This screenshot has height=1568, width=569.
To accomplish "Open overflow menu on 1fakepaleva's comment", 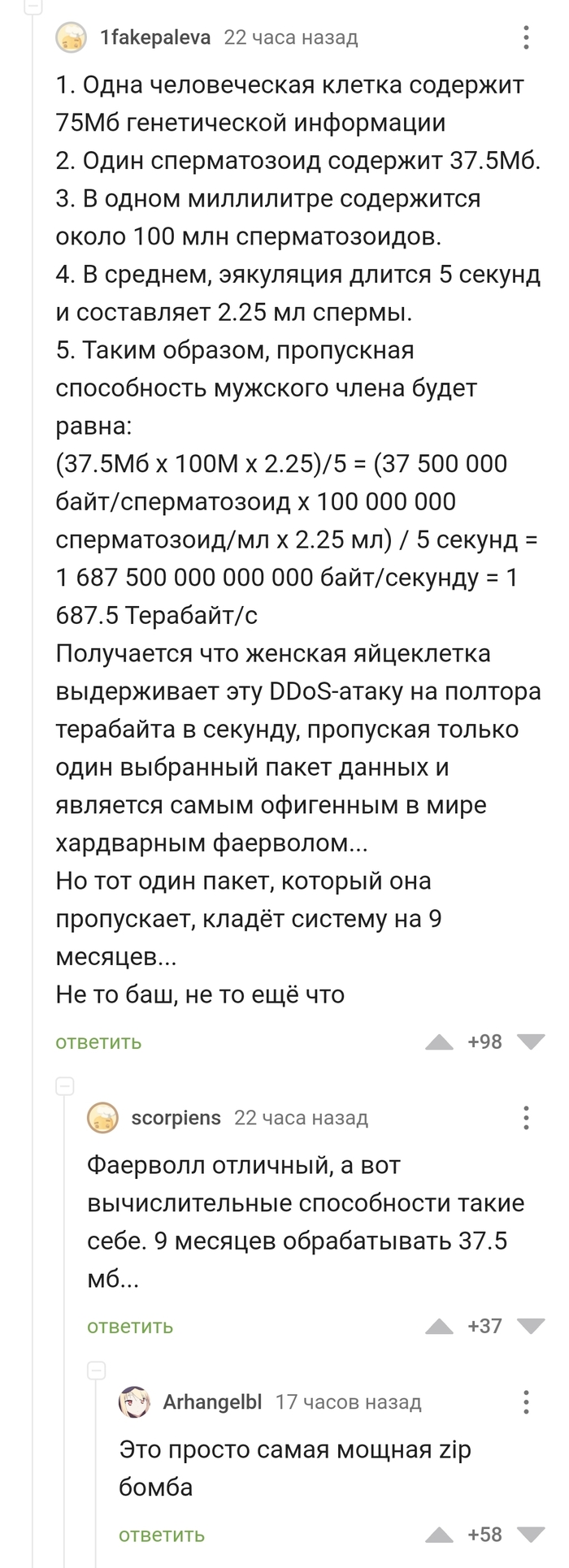I will tap(526, 37).
